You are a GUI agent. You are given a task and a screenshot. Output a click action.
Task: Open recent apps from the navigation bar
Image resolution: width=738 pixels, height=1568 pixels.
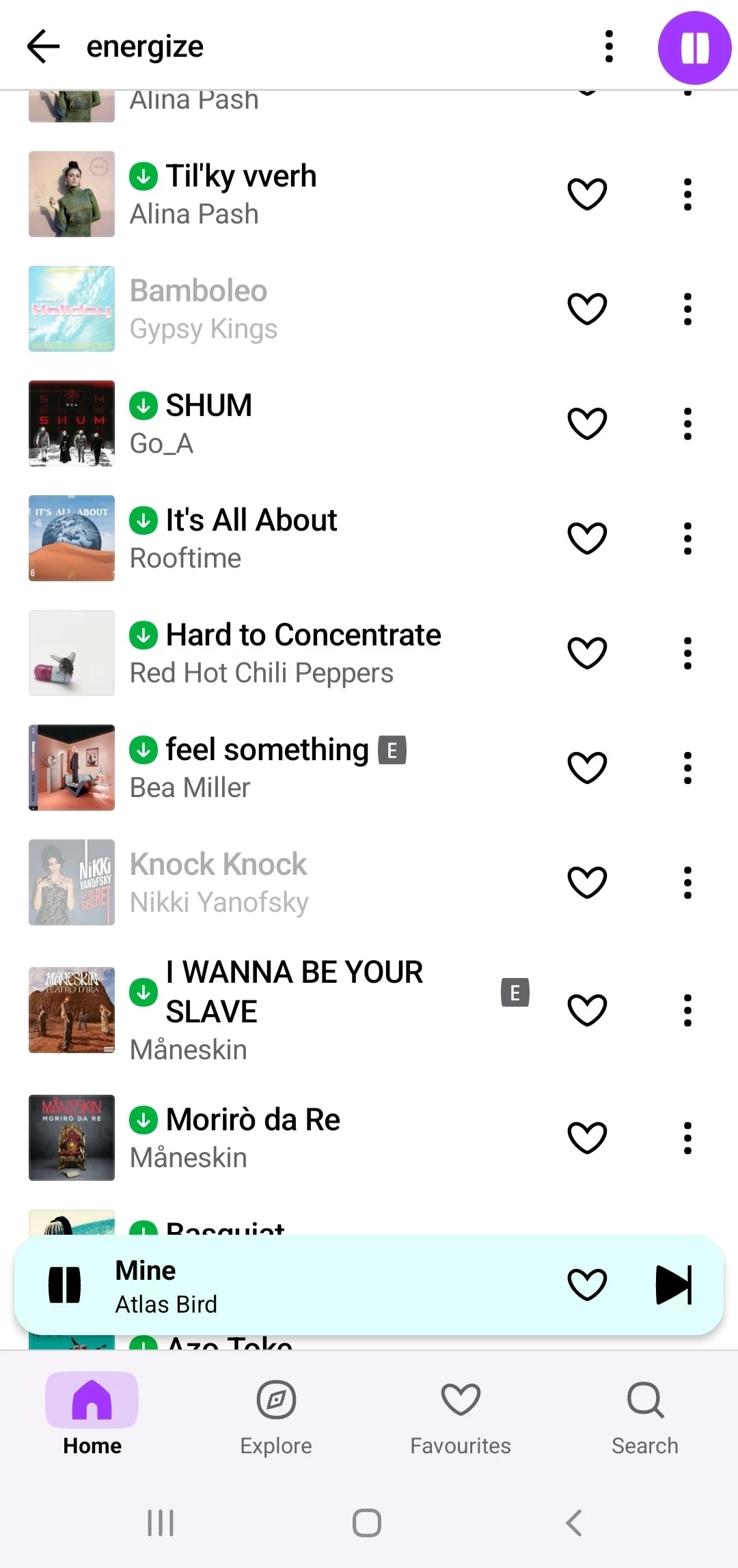coord(161,1523)
